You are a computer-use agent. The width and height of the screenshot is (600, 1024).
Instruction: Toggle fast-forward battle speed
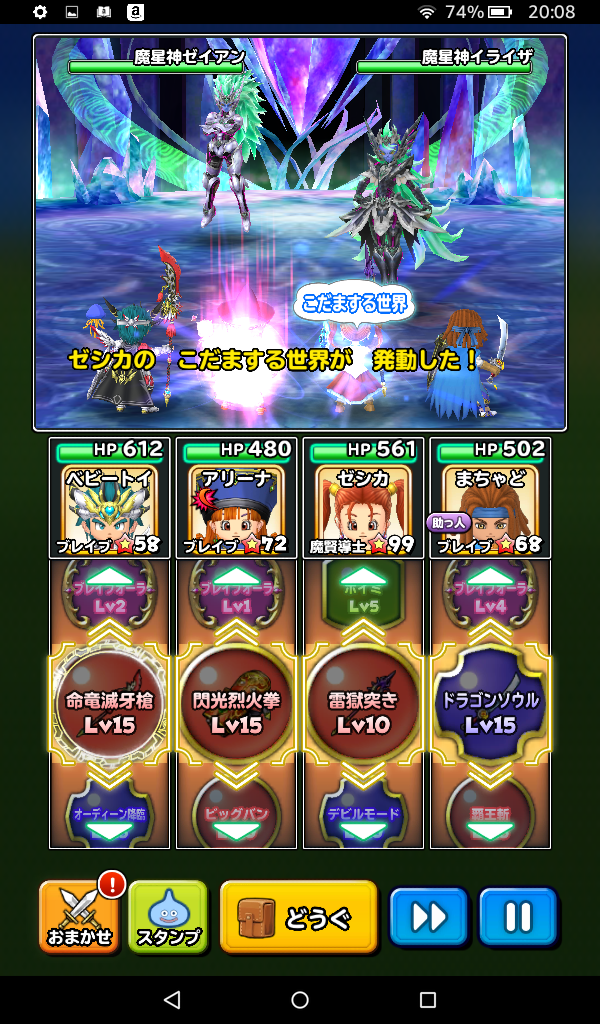(427, 916)
